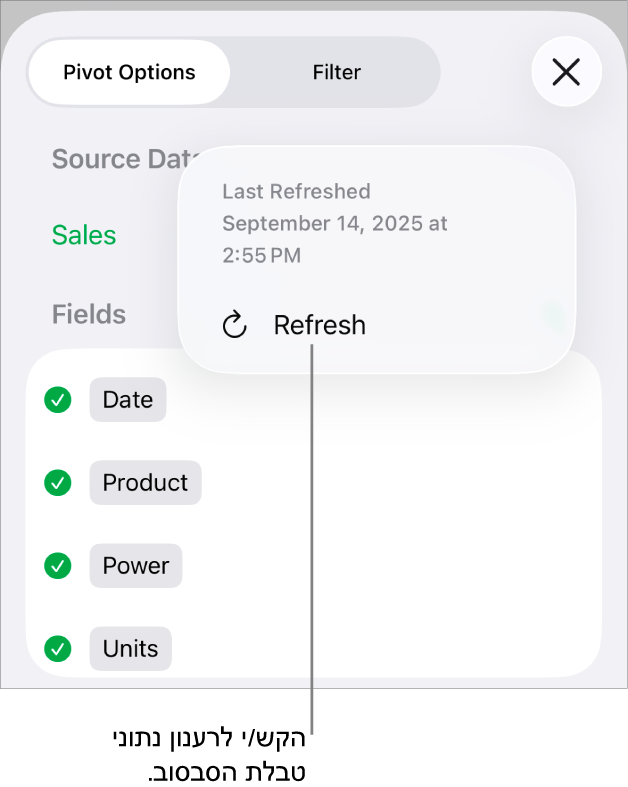Image resolution: width=628 pixels, height=787 pixels.
Task: Uncheck the Units field
Action: coord(58,649)
